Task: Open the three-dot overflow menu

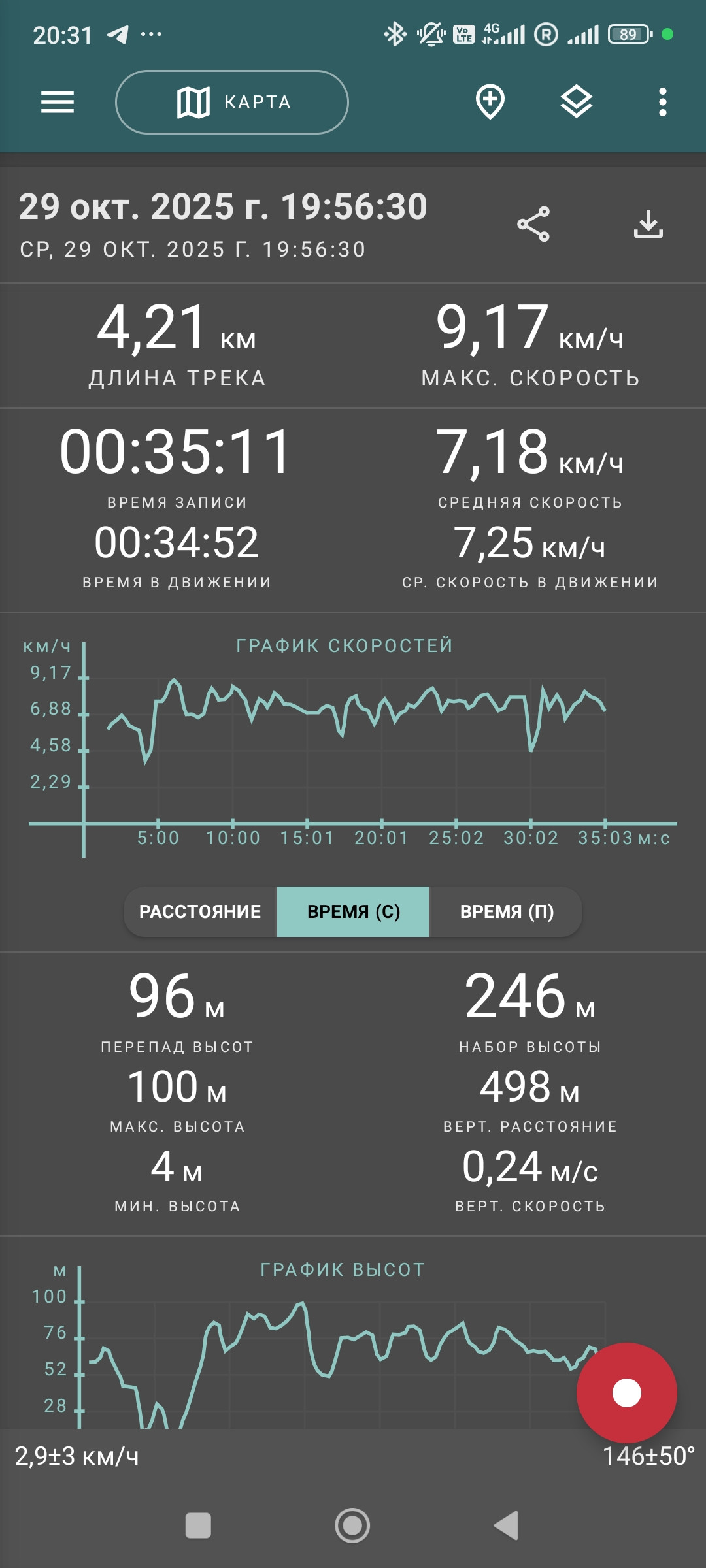Action: pyautogui.click(x=663, y=103)
